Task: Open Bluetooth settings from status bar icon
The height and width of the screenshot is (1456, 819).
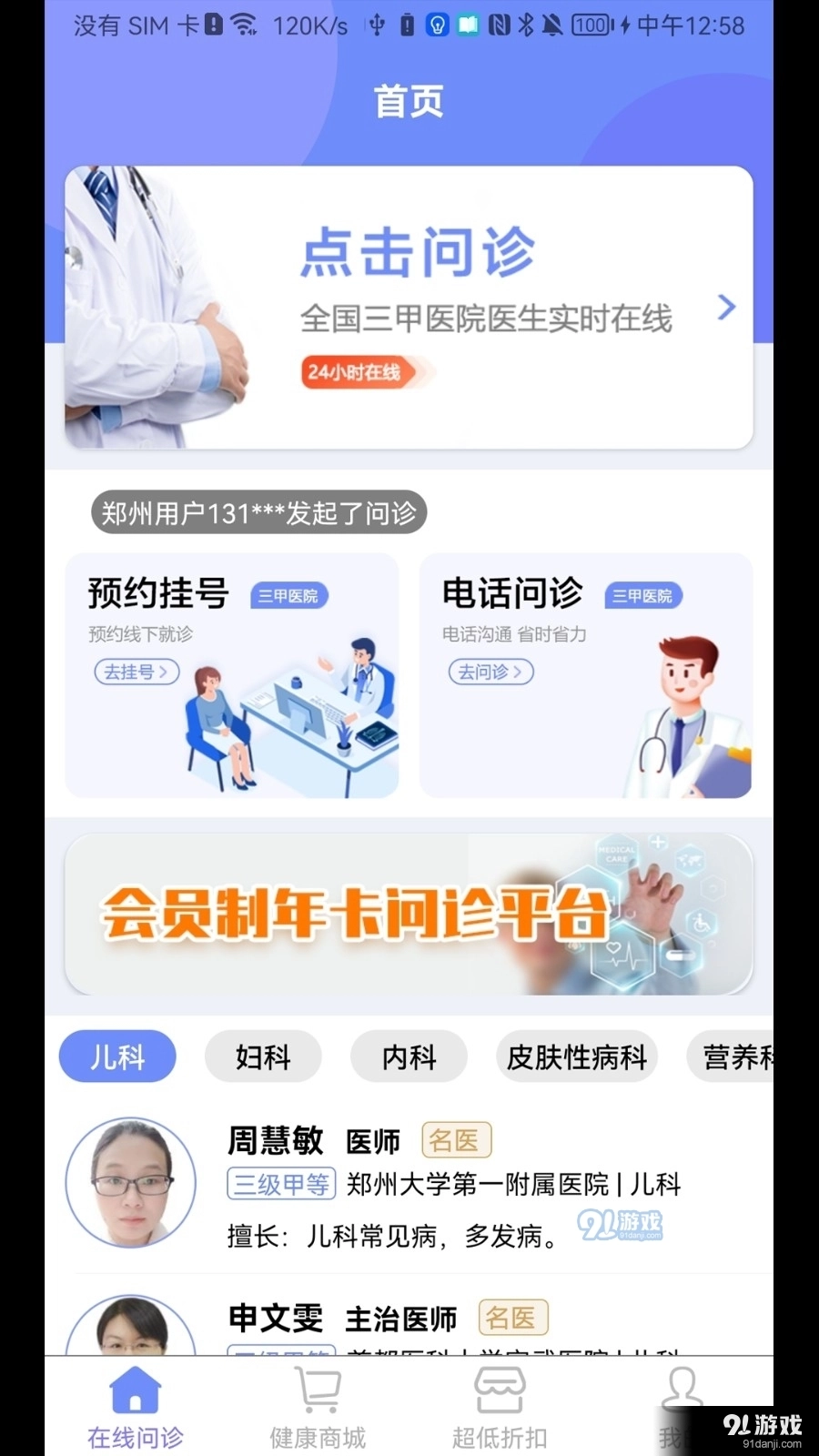Action: [x=526, y=25]
